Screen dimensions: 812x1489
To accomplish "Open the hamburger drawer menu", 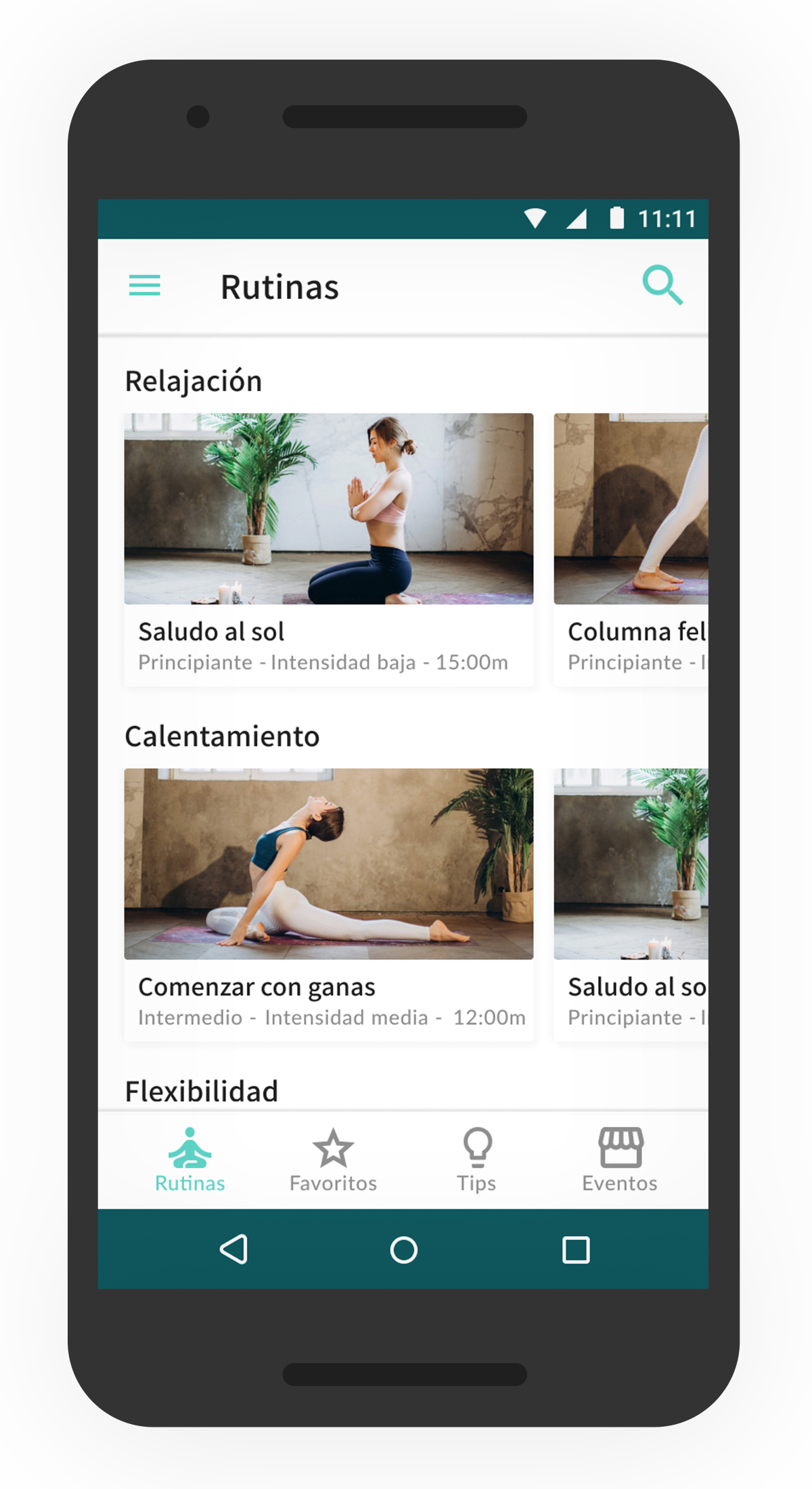I will (144, 286).
